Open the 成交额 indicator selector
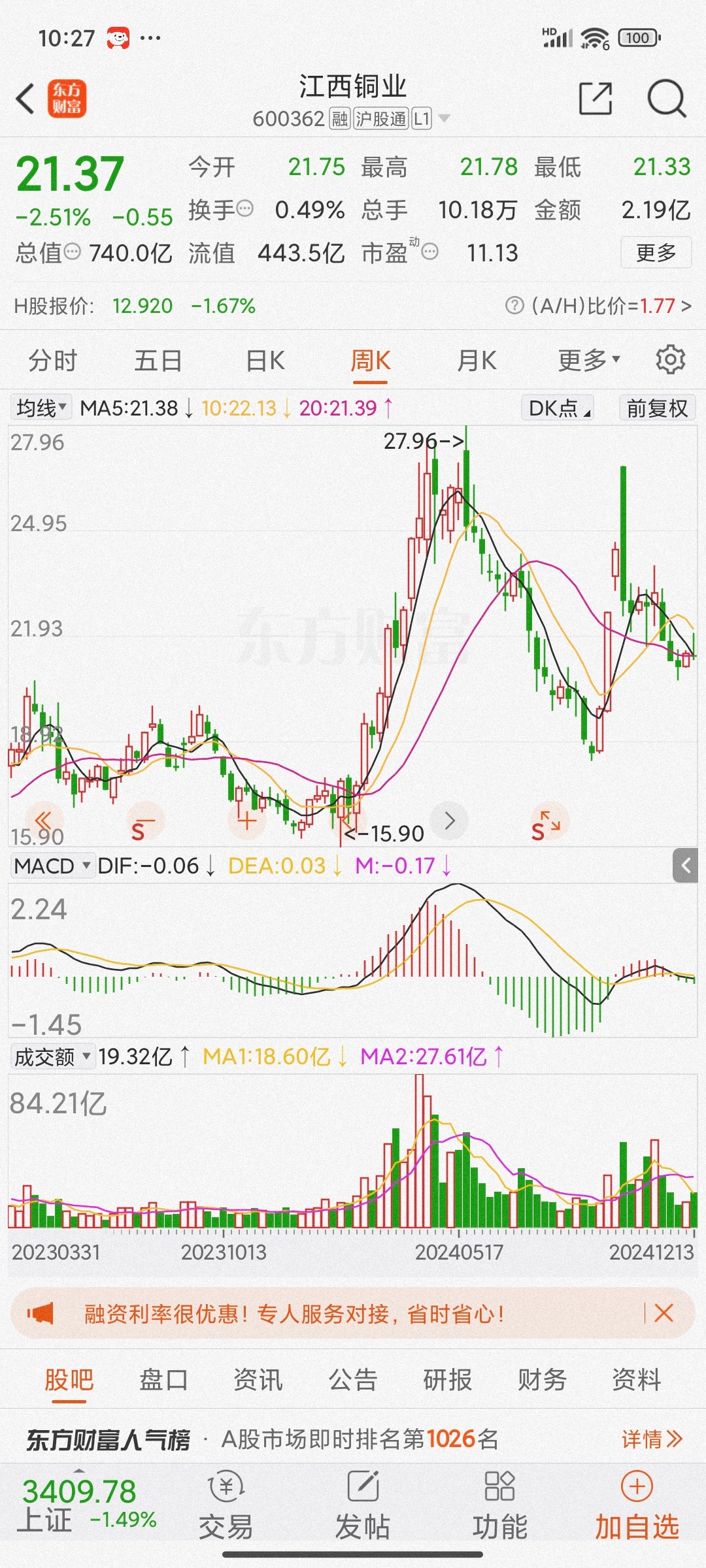 pyautogui.click(x=52, y=1056)
